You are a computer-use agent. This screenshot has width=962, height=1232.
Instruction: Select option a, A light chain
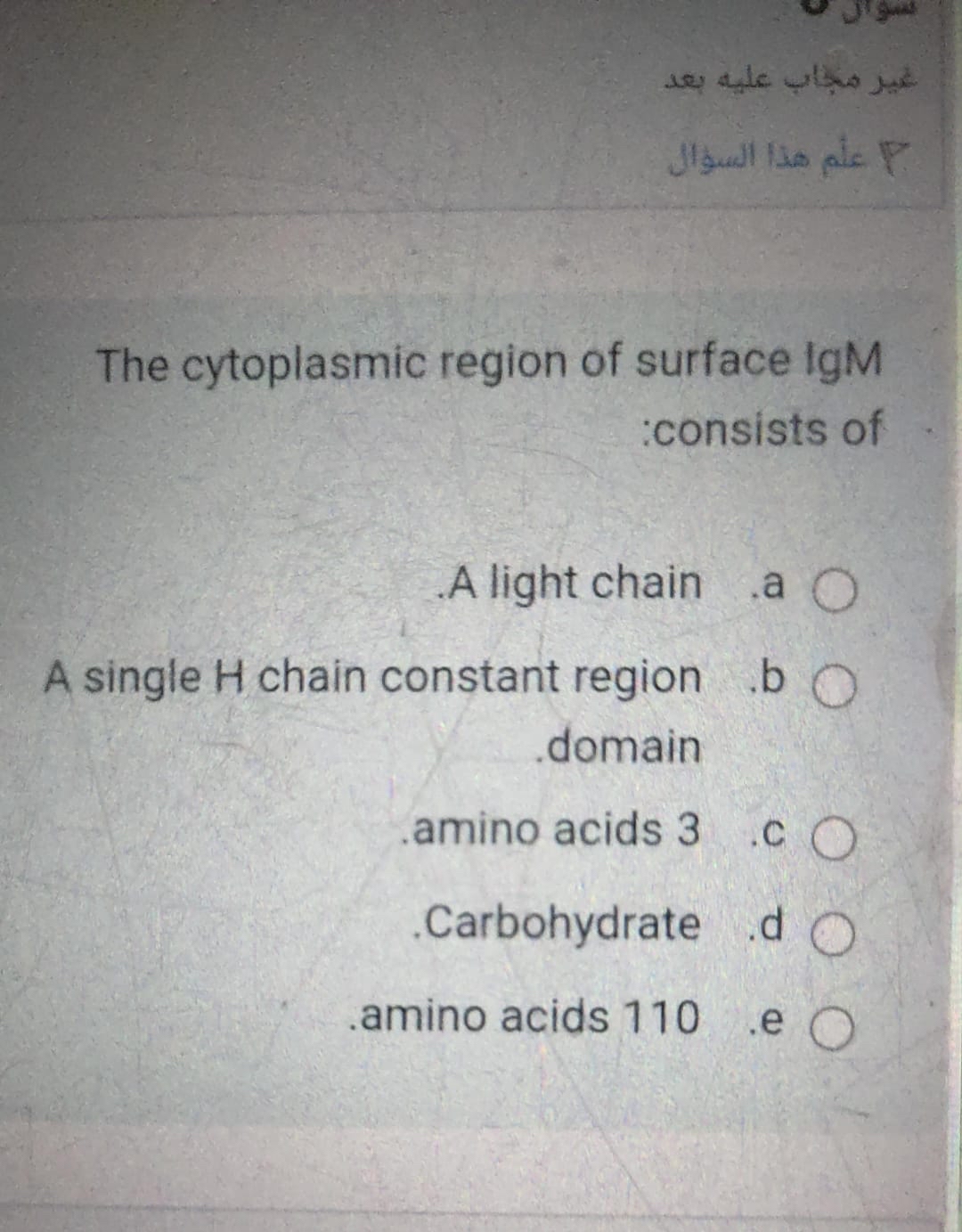point(835,590)
